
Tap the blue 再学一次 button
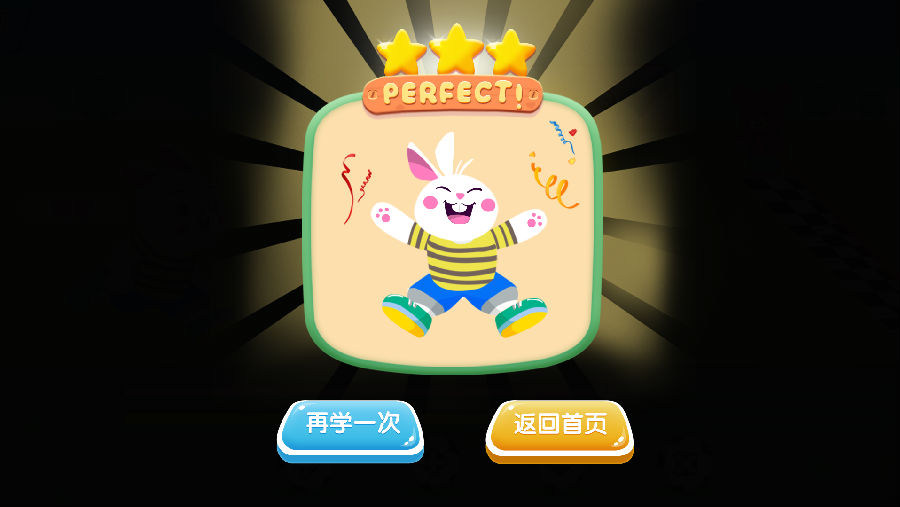(350, 427)
